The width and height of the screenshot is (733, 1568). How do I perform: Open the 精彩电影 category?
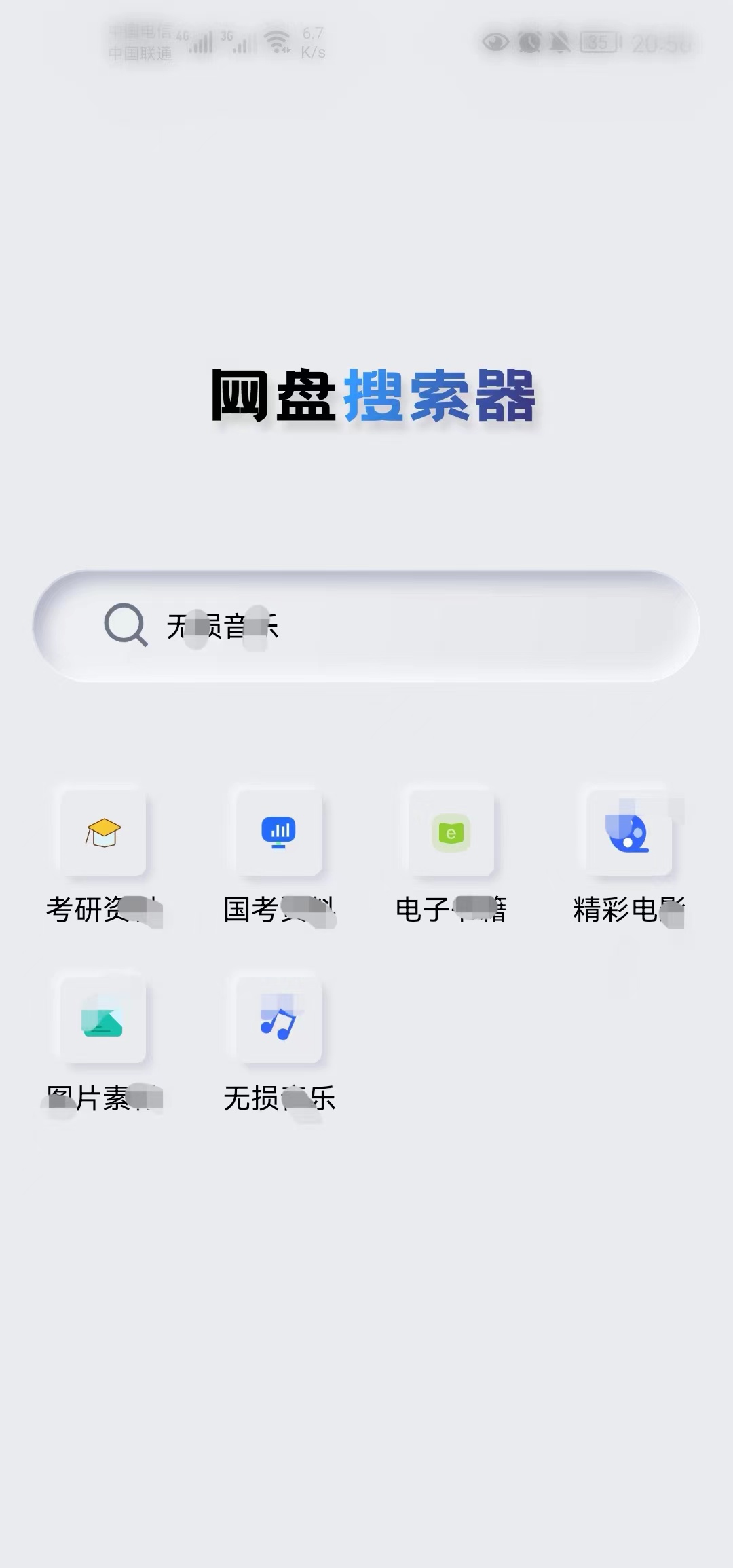pos(628,834)
